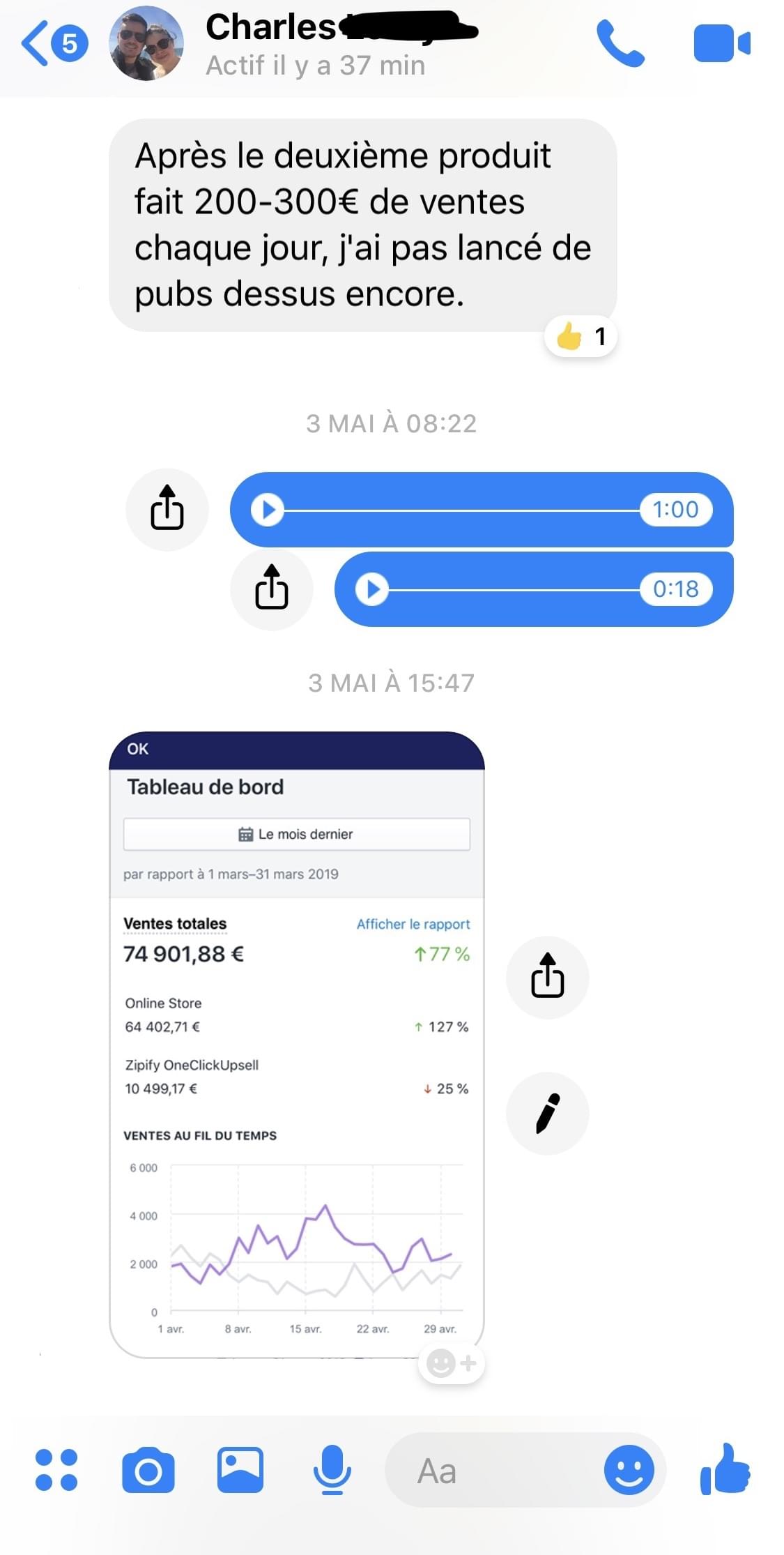Viewport: 784px width, 1555px height.
Task: Play the 0:18 voice message
Action: pyautogui.click(x=372, y=589)
